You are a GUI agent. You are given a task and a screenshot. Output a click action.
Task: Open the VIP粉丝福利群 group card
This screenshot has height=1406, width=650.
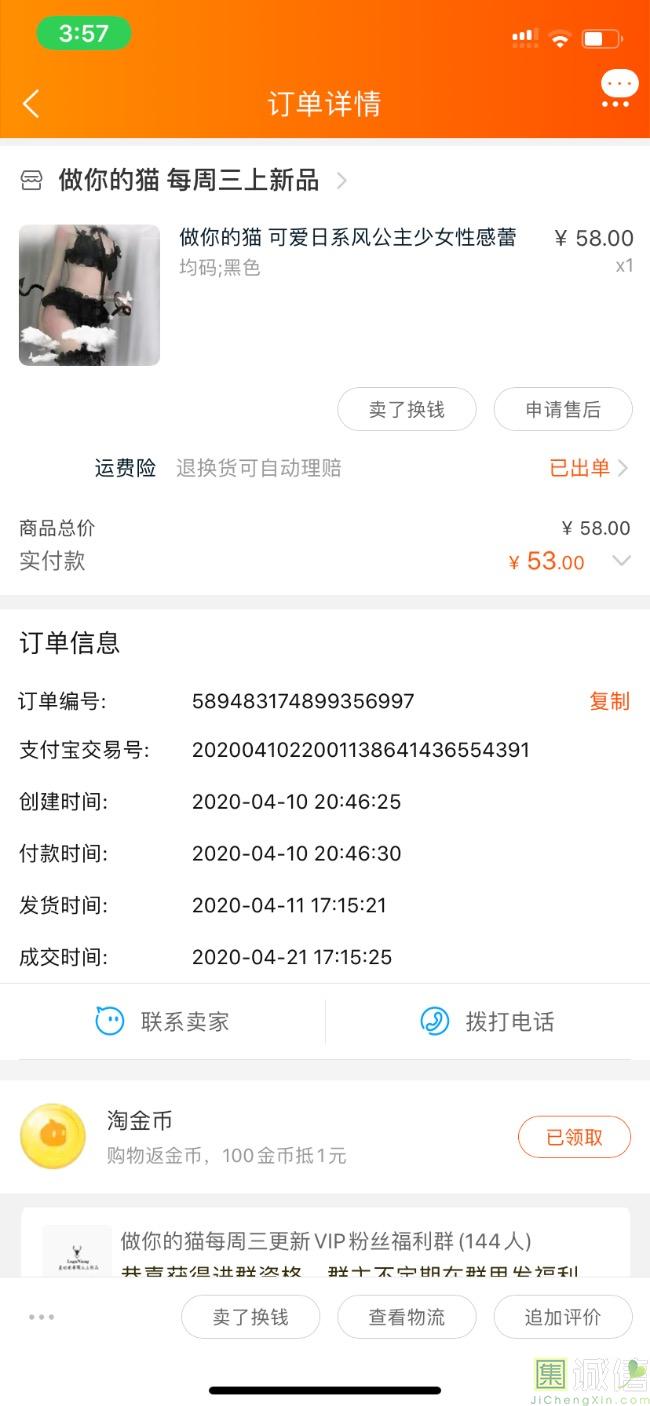pos(325,1243)
